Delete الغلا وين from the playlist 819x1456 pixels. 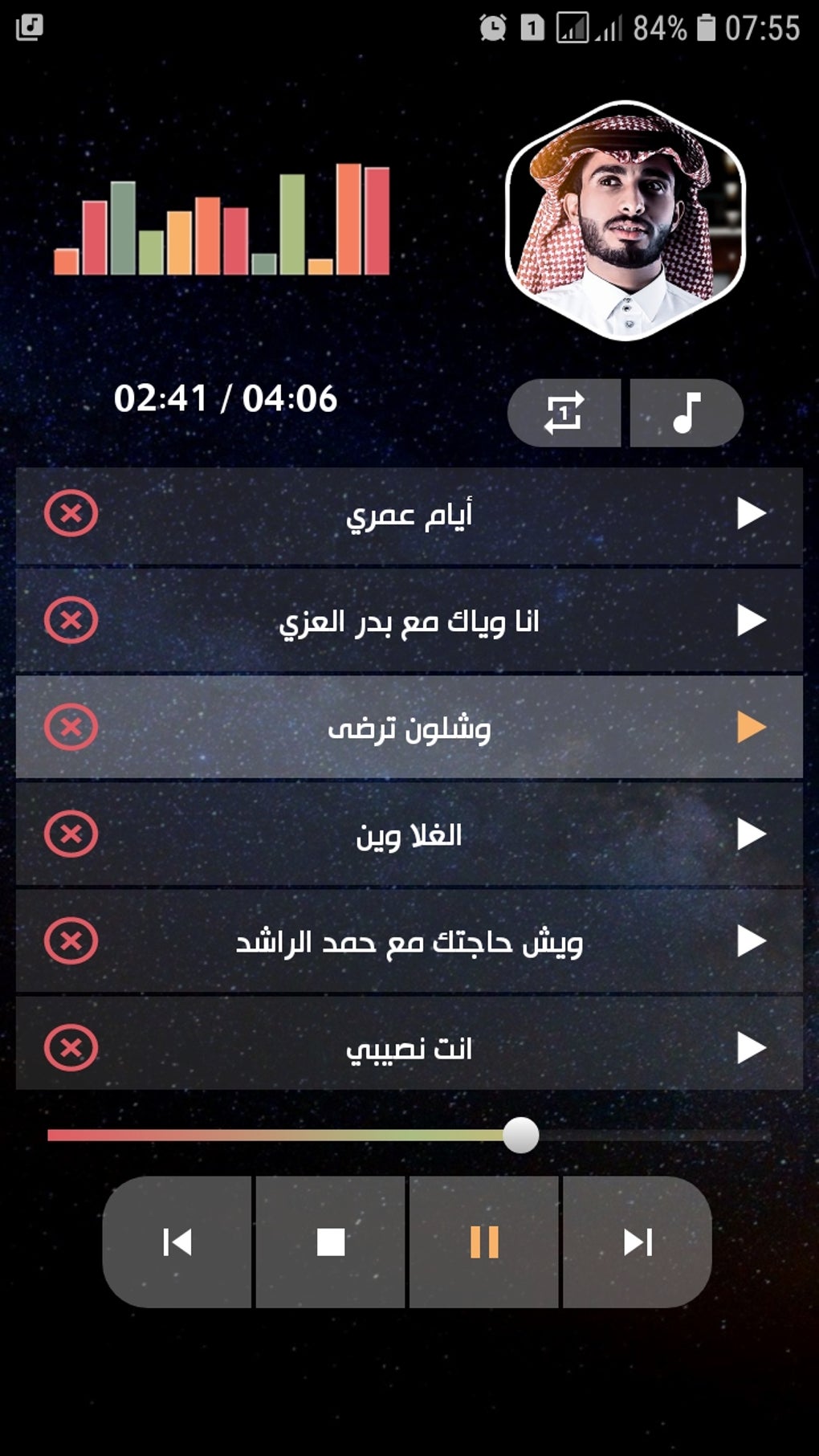71,834
